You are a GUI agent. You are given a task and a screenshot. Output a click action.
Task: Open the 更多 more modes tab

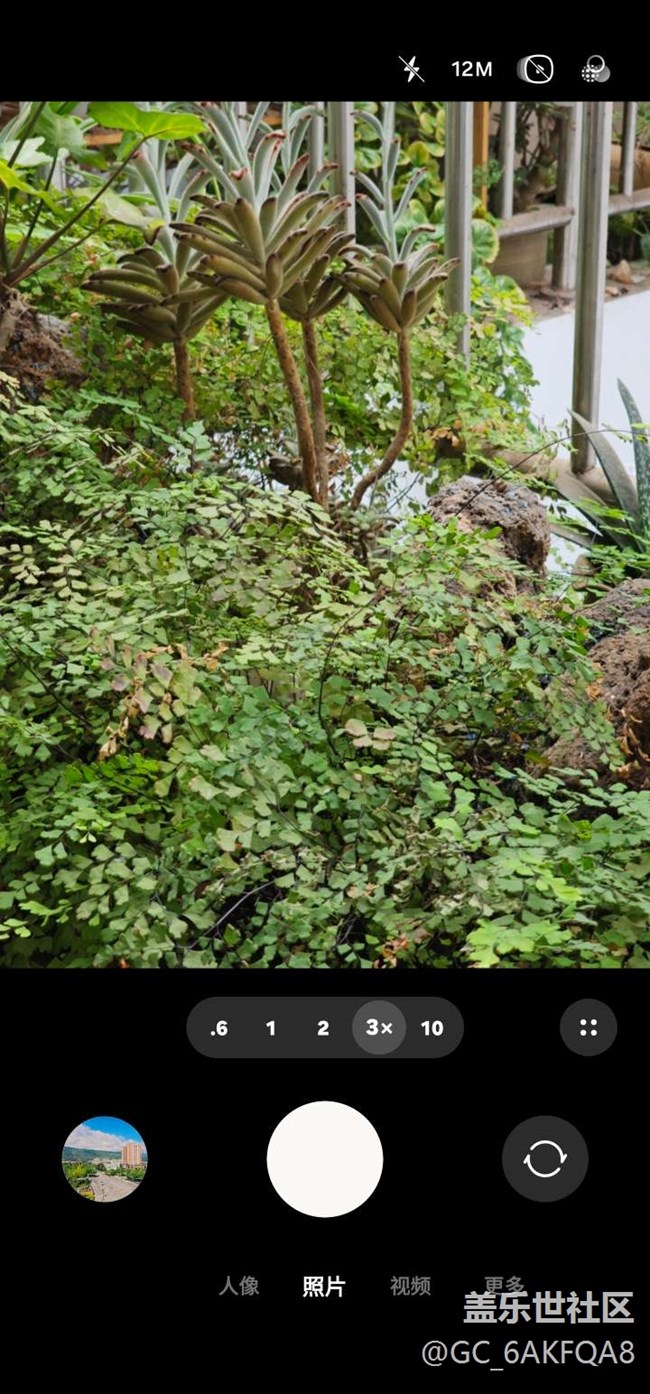[x=504, y=1285]
